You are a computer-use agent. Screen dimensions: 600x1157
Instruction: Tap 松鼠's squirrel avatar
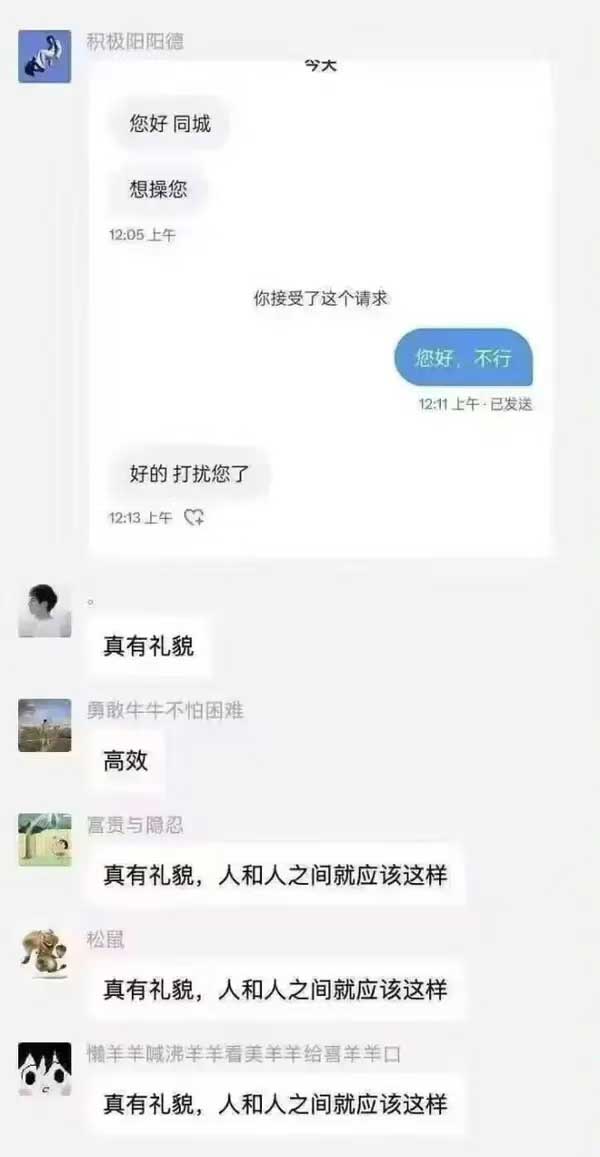45,955
